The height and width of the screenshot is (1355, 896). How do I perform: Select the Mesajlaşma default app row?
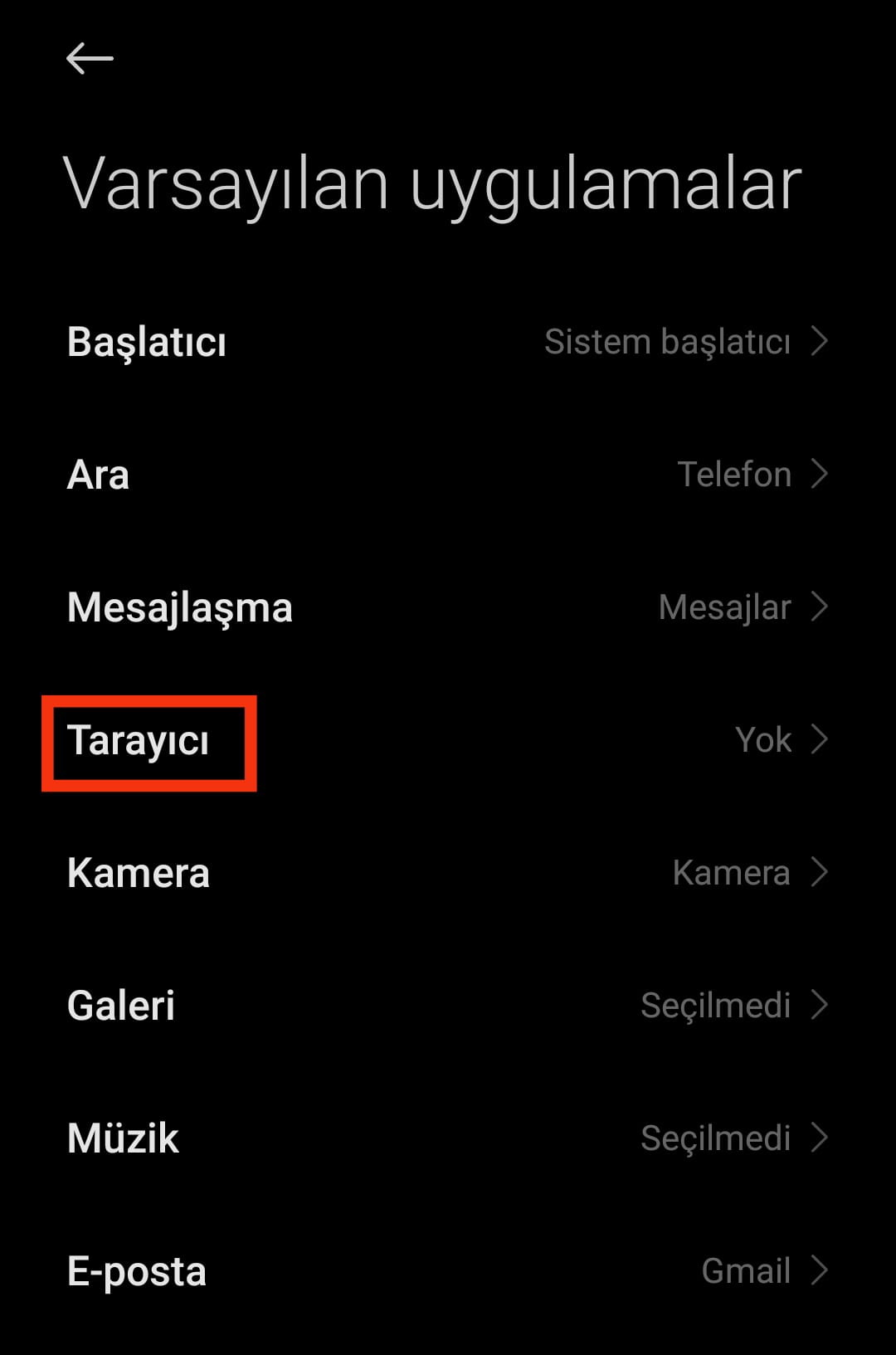448,607
